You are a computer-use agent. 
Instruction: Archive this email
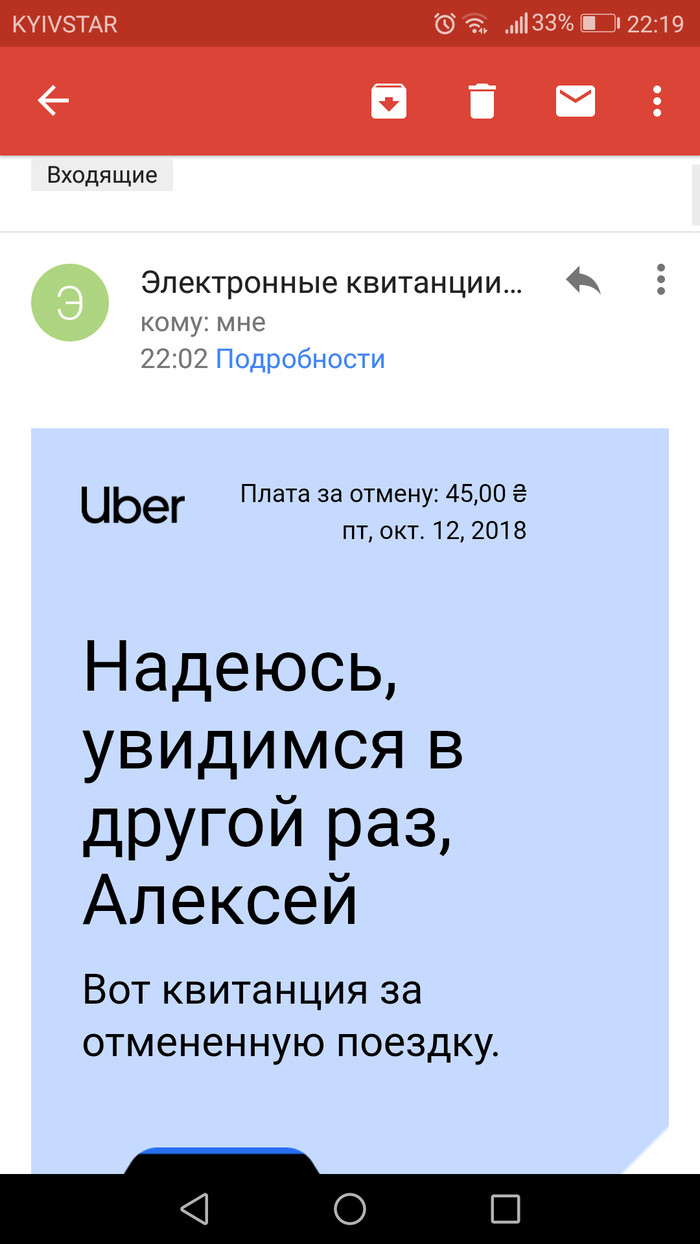389,101
